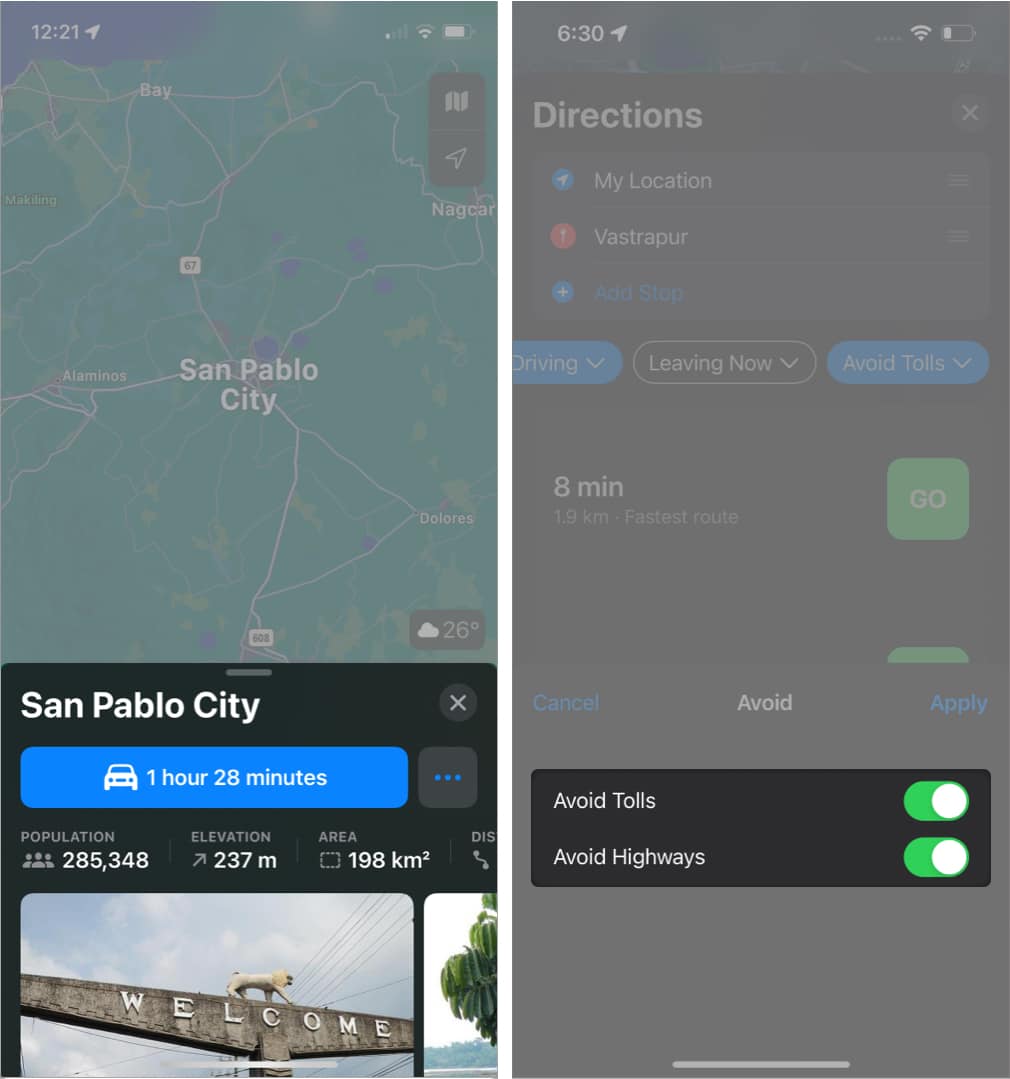The image size is (1010, 1079).
Task: Expand the Leaving Now dropdown
Action: coord(724,362)
